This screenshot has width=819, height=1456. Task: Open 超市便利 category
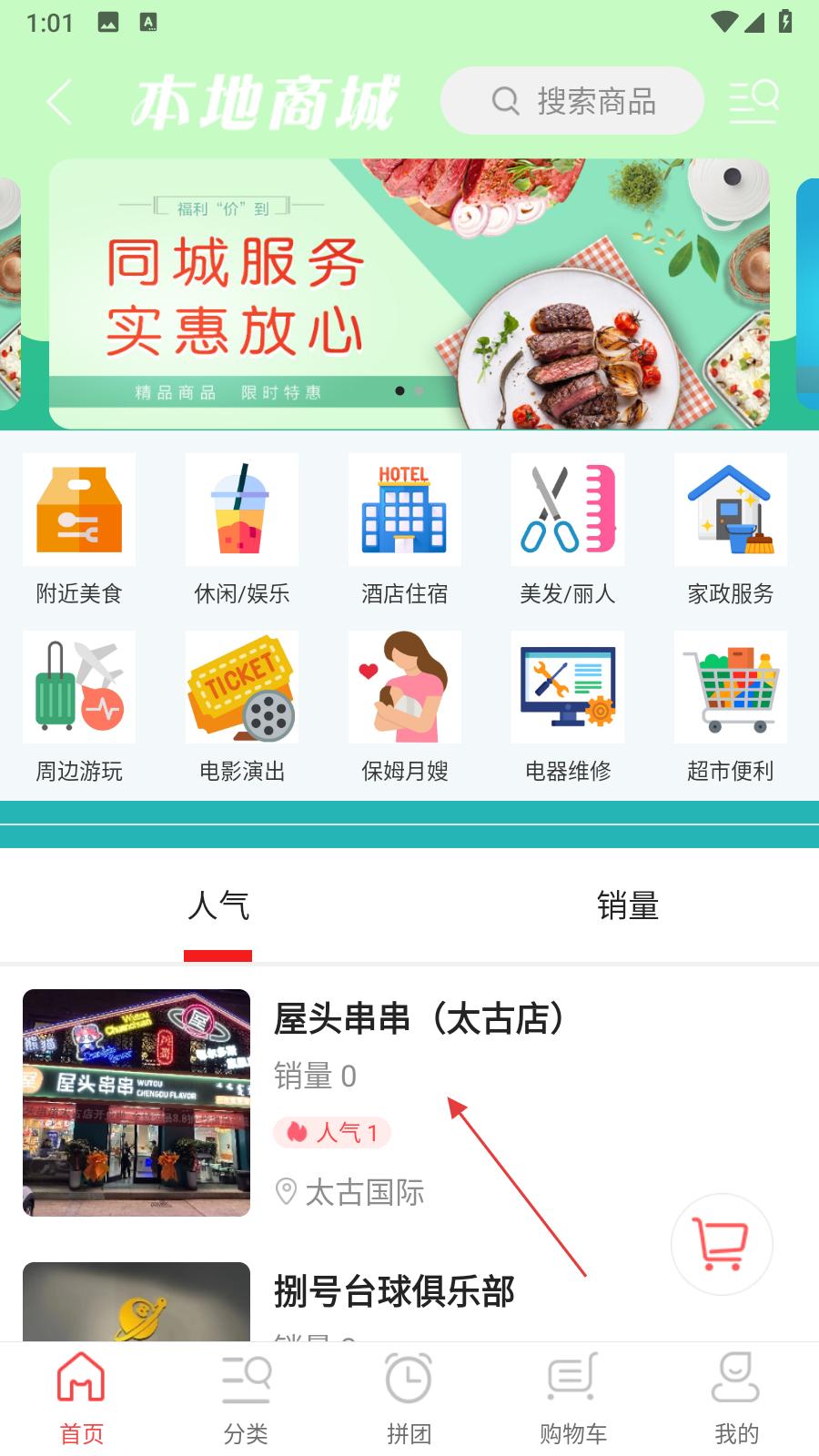click(x=730, y=706)
